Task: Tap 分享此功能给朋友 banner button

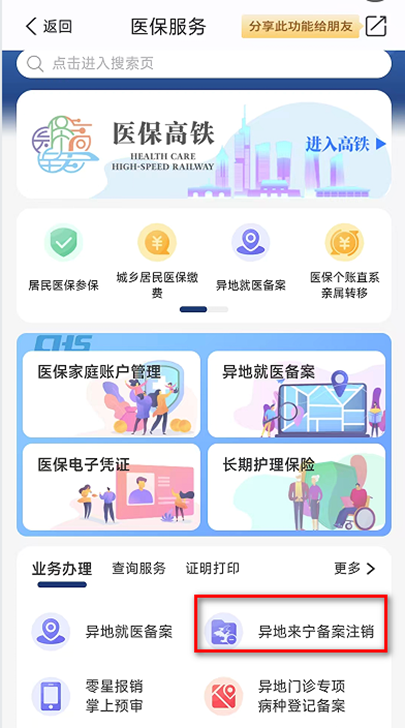Action: coord(301,26)
